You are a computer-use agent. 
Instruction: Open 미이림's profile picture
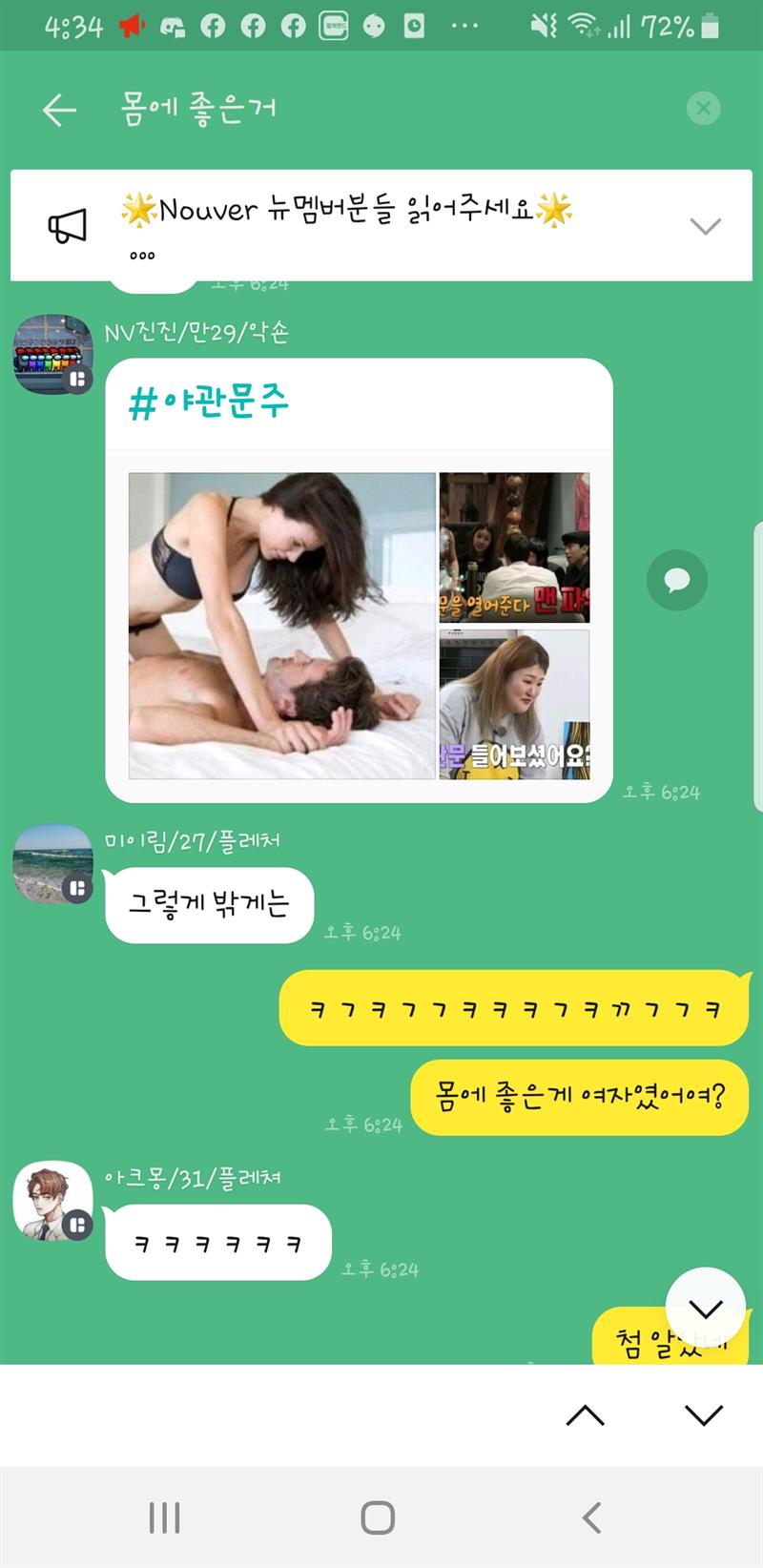click(52, 863)
